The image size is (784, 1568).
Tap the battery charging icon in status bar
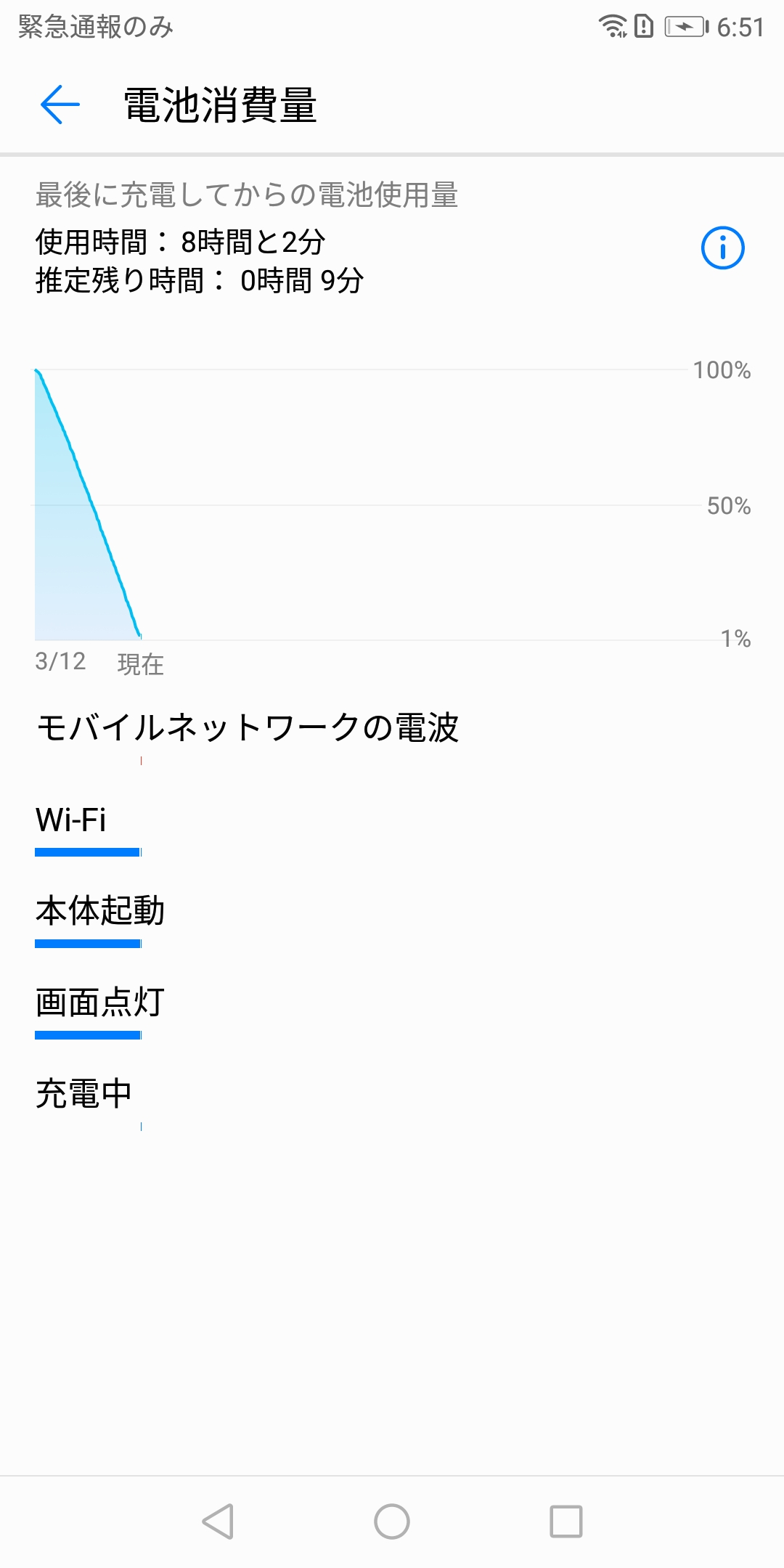click(x=685, y=26)
